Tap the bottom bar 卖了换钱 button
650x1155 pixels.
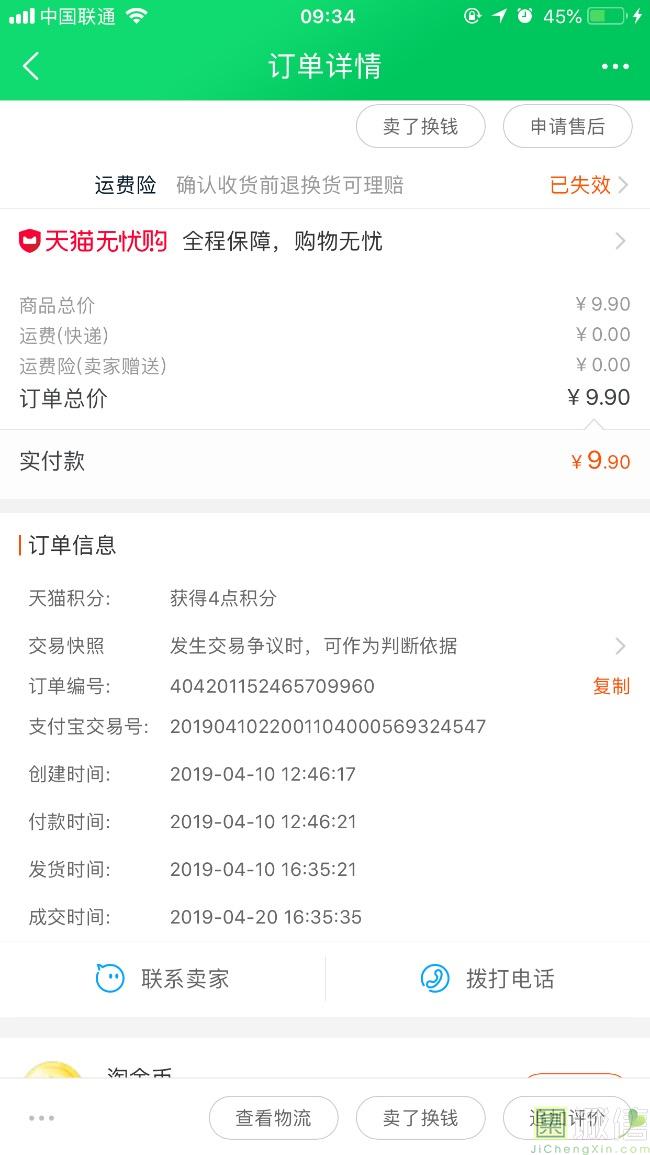(420, 1118)
